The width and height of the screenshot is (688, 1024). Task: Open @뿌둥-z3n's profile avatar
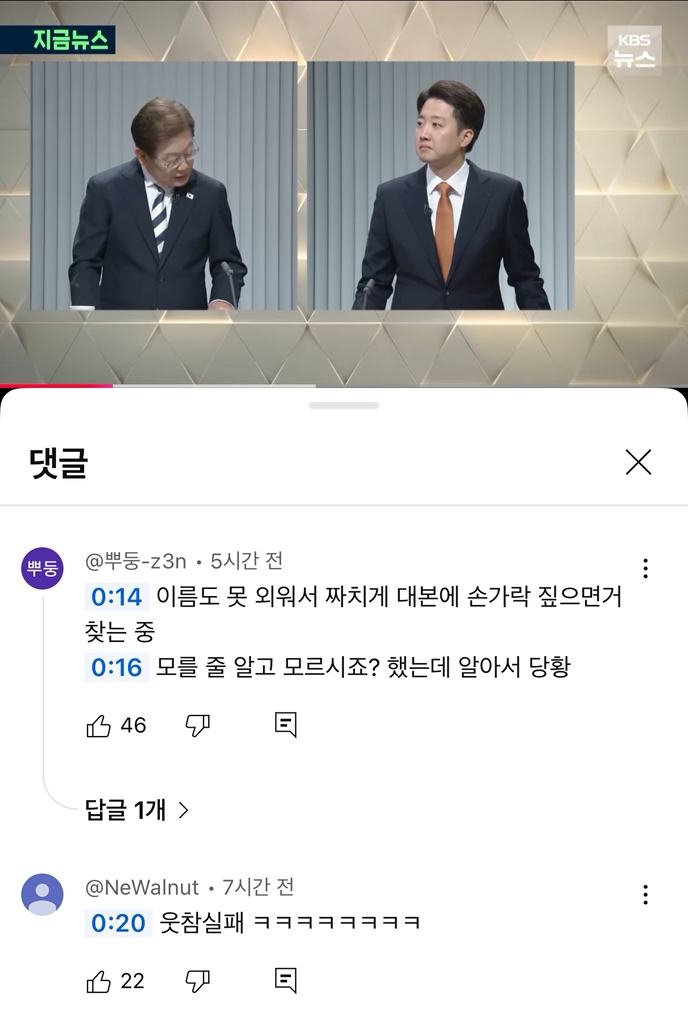click(x=42, y=568)
